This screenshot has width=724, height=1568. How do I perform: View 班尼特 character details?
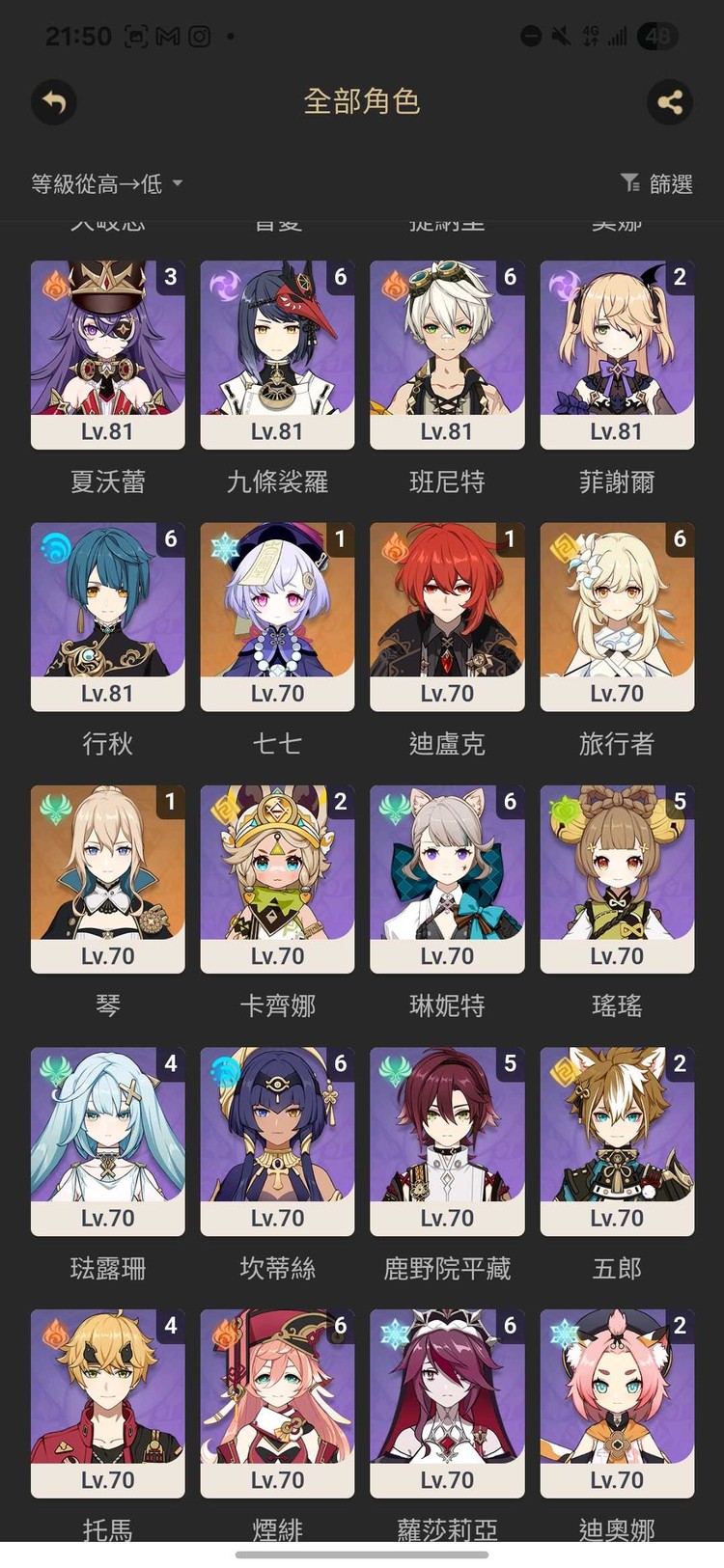click(x=447, y=354)
